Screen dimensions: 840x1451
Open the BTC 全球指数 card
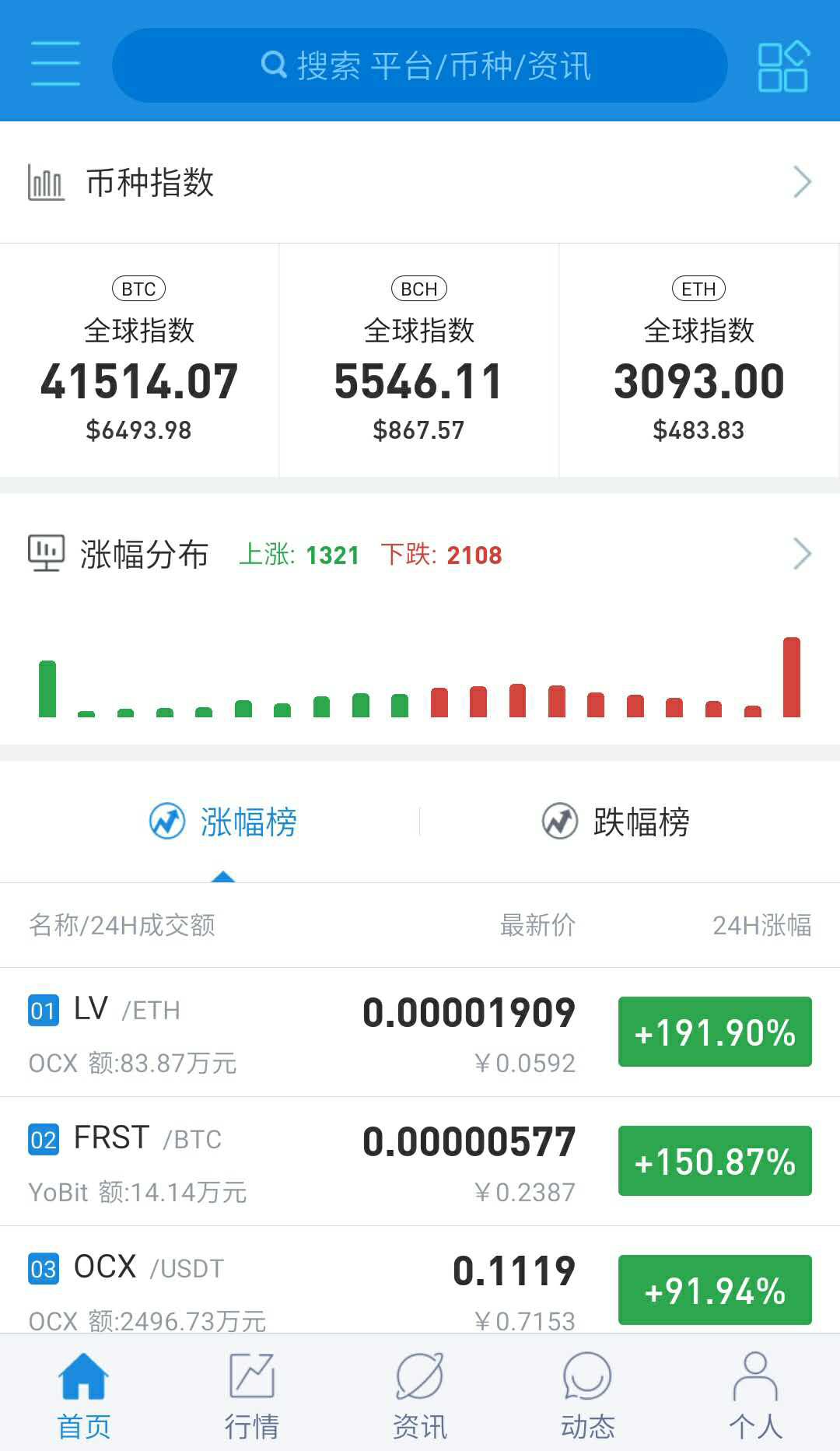click(x=139, y=360)
